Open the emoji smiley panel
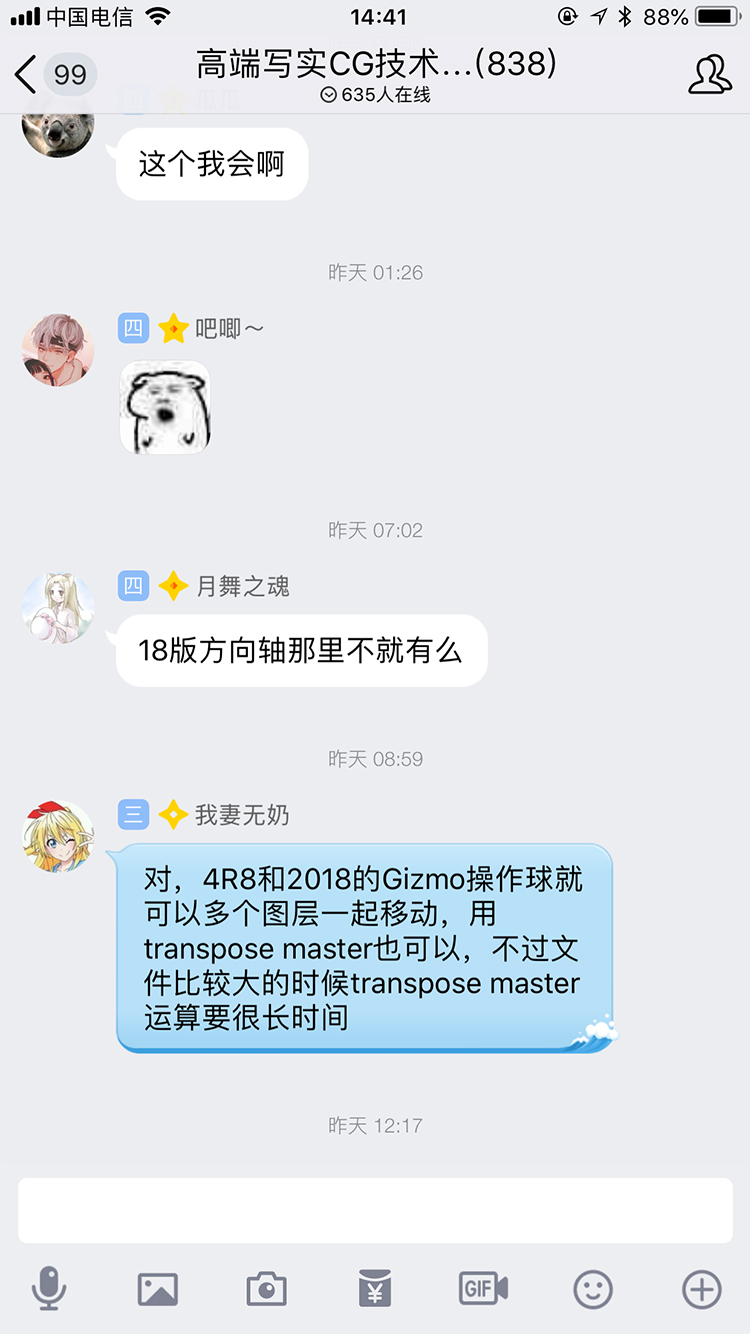Viewport: 750px width, 1334px height. 593,1289
